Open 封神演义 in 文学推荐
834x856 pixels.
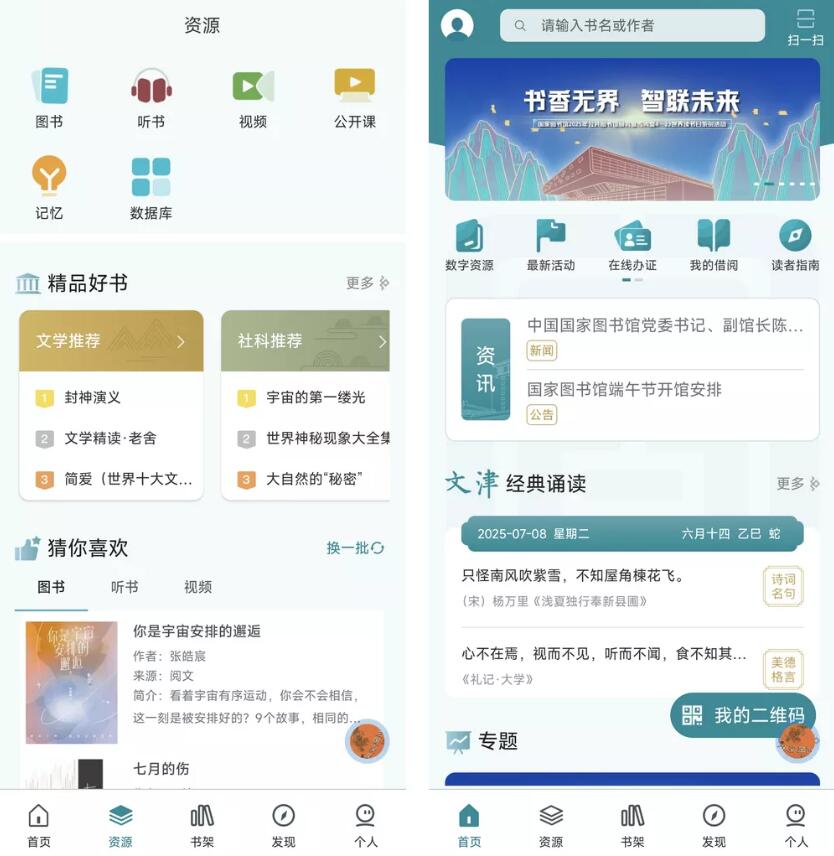pos(92,397)
